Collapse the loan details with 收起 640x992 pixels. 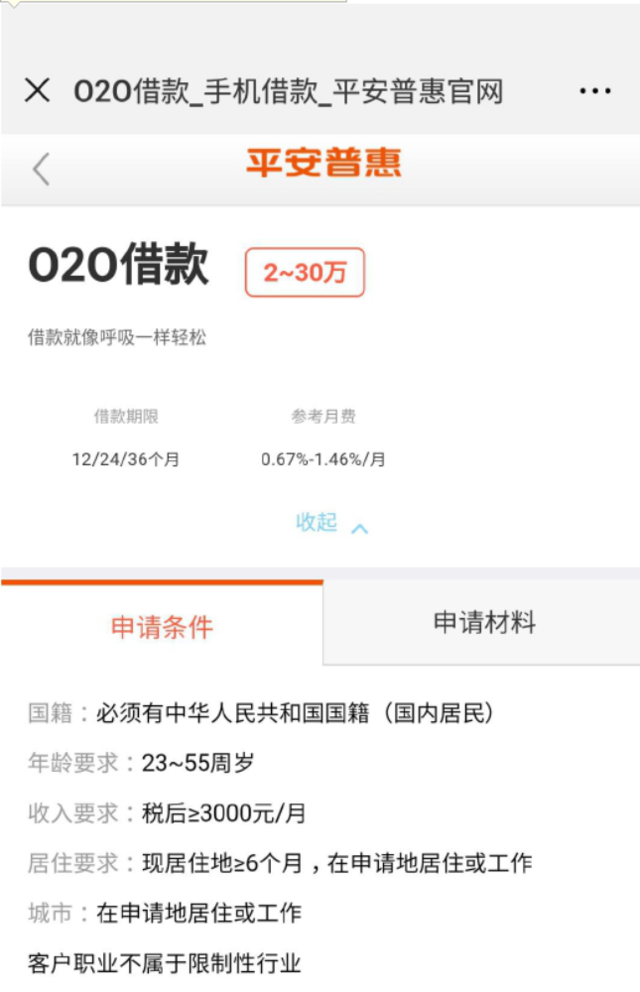pyautogui.click(x=332, y=523)
